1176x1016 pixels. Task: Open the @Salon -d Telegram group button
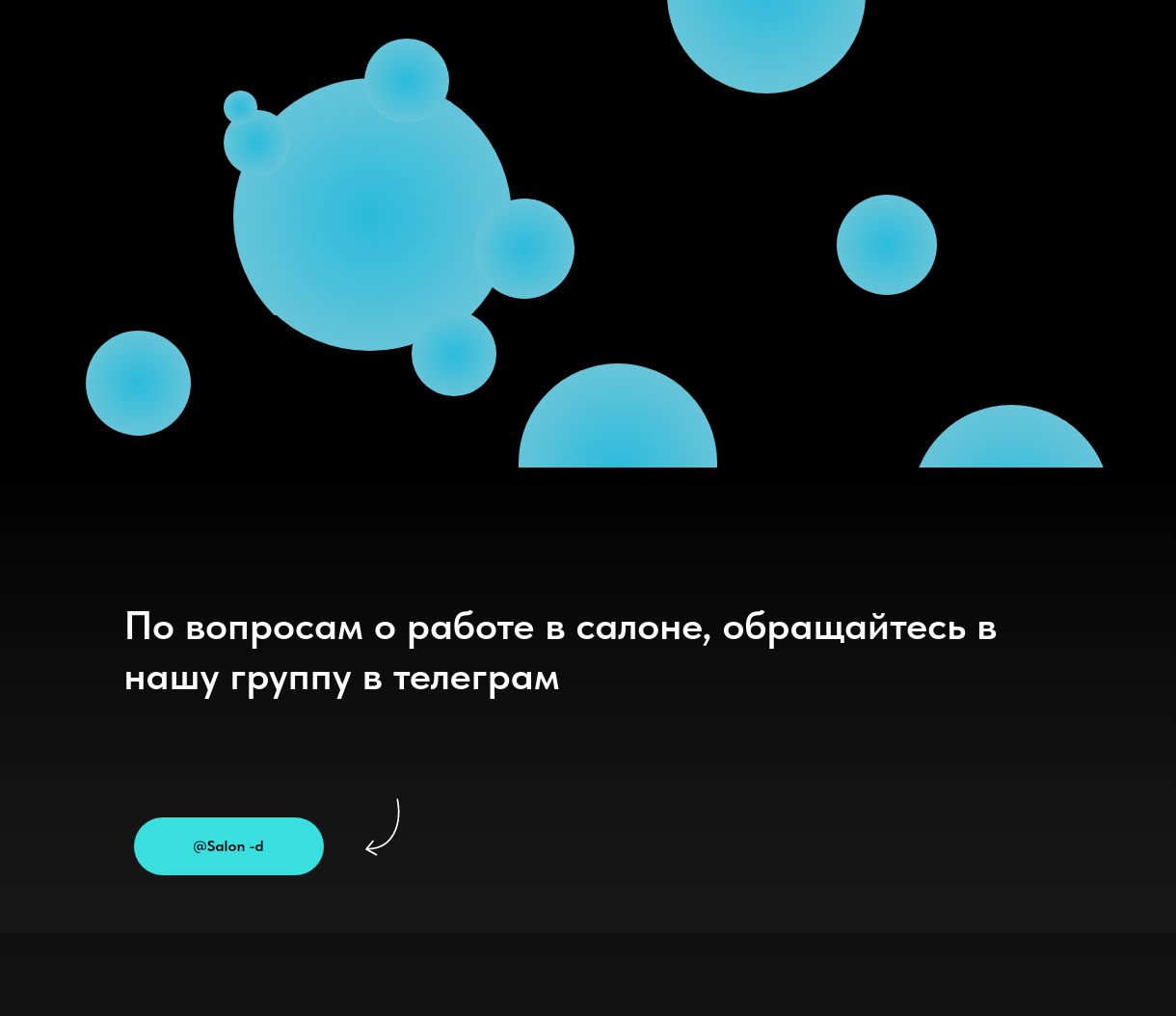pyautogui.click(x=228, y=846)
